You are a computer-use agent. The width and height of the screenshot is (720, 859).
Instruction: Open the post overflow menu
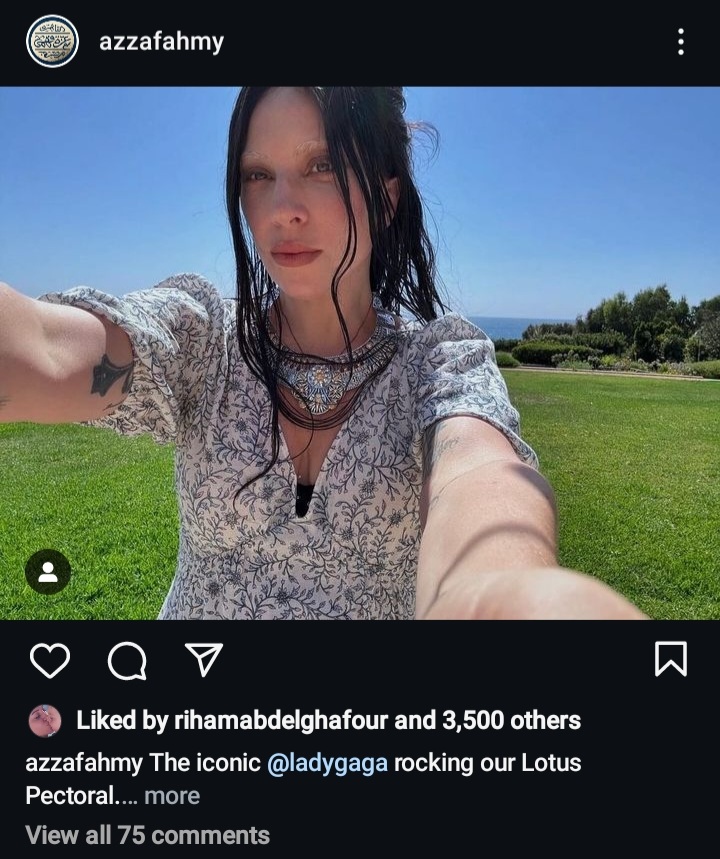coord(681,42)
